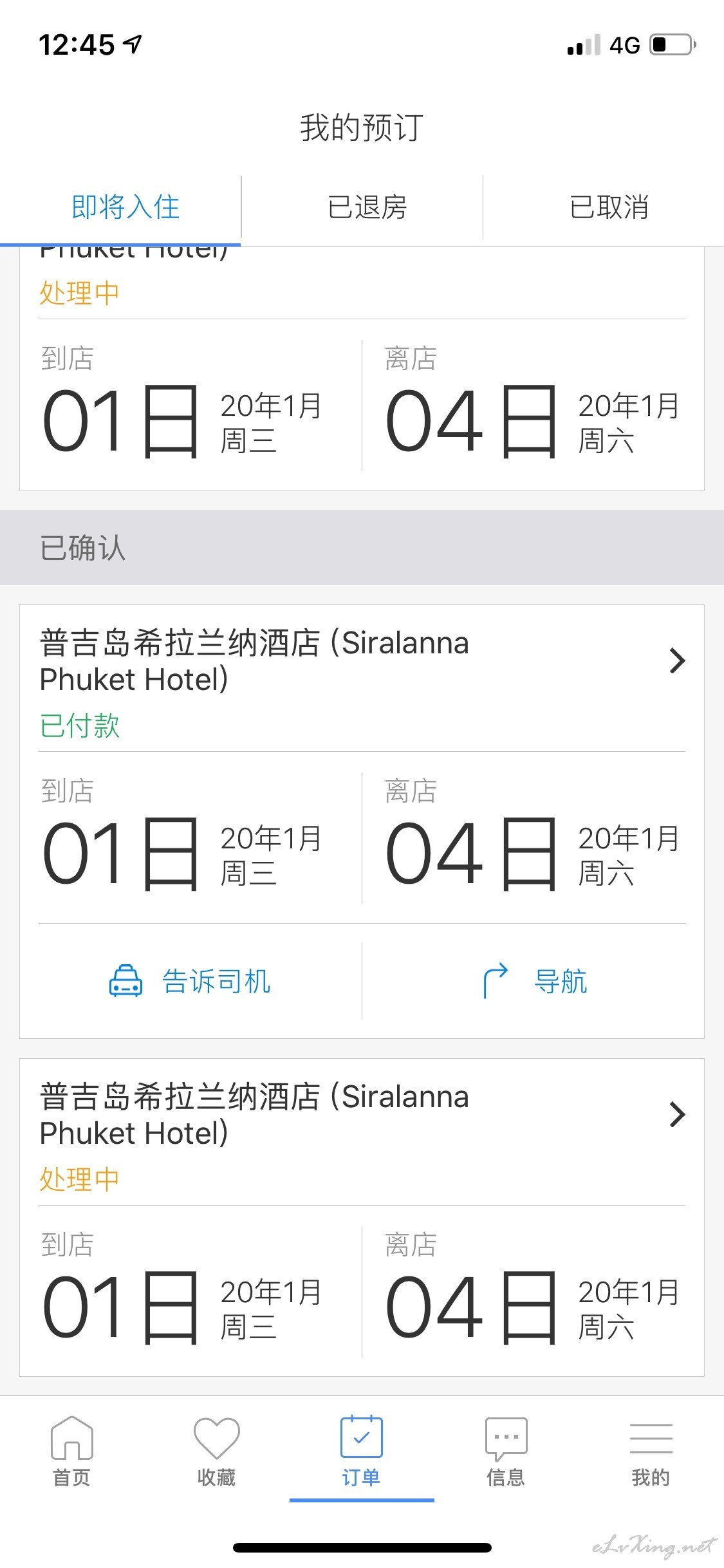Open the 我的 profile tab

pos(651,1451)
